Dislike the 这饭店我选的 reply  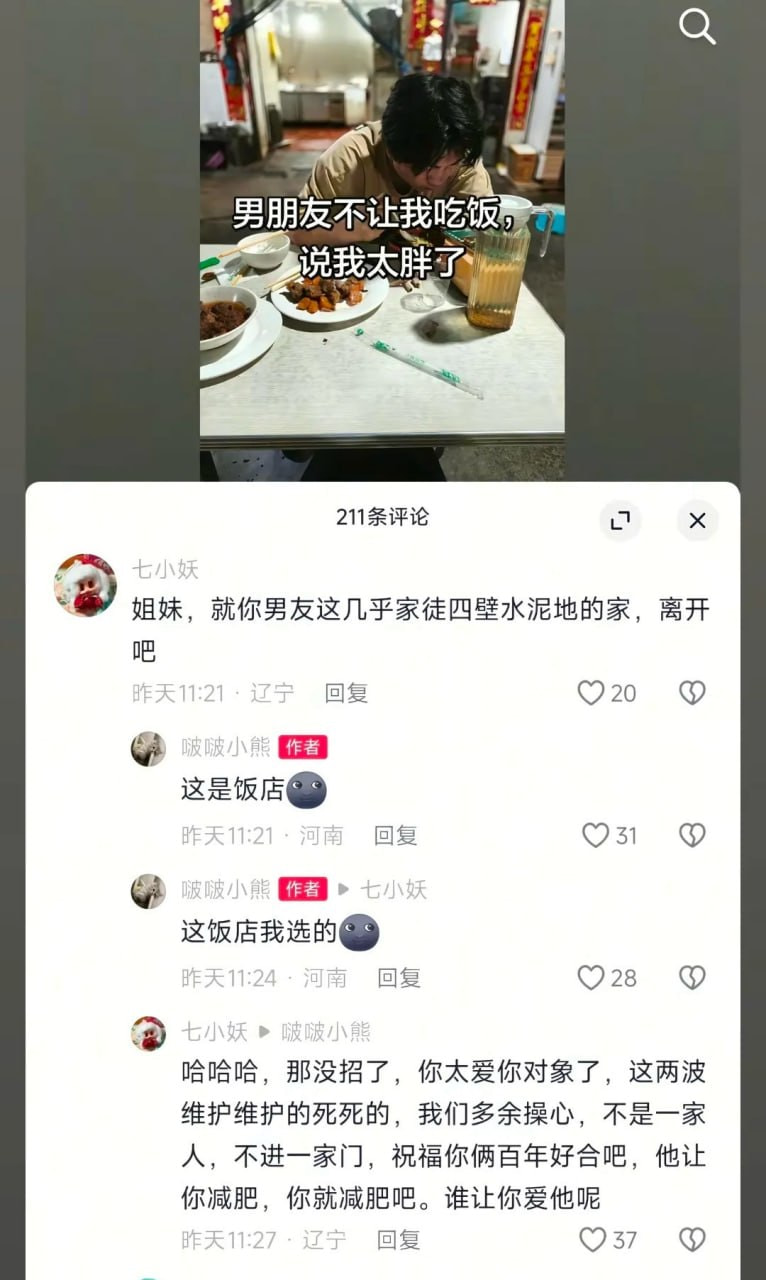click(692, 977)
